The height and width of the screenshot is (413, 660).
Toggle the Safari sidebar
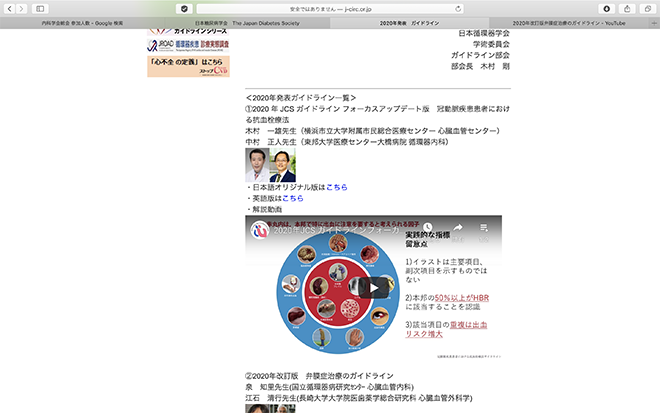(x=42, y=7)
